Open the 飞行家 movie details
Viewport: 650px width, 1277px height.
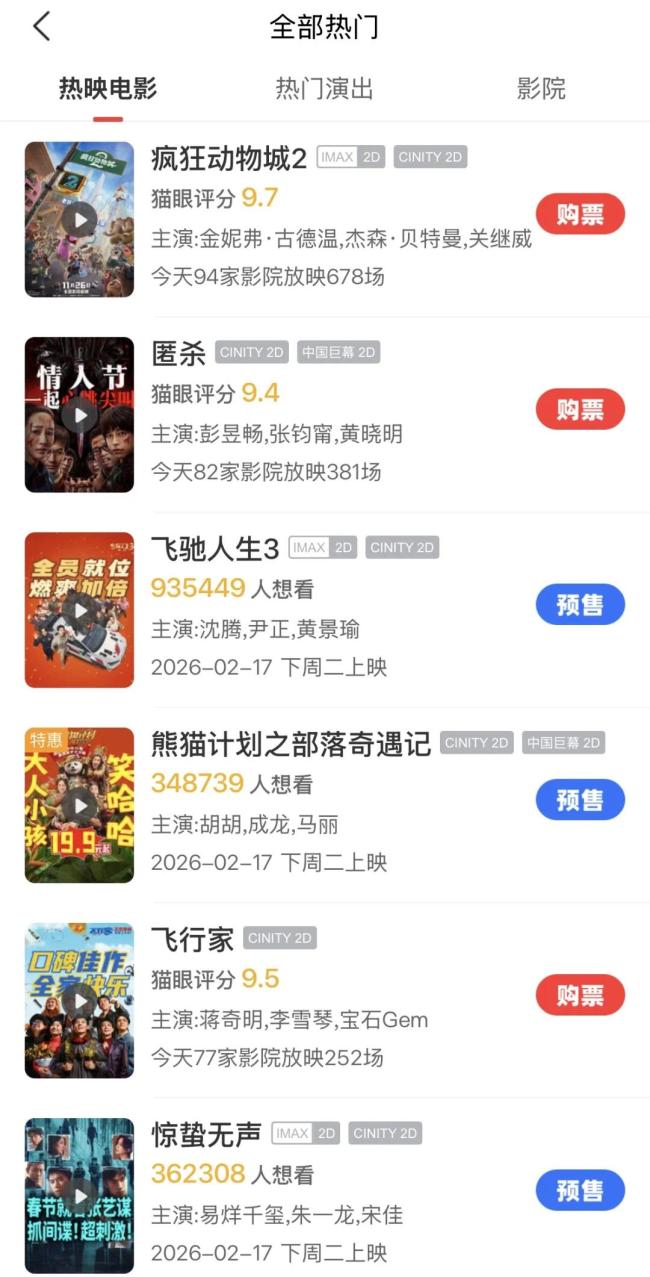[x=192, y=939]
